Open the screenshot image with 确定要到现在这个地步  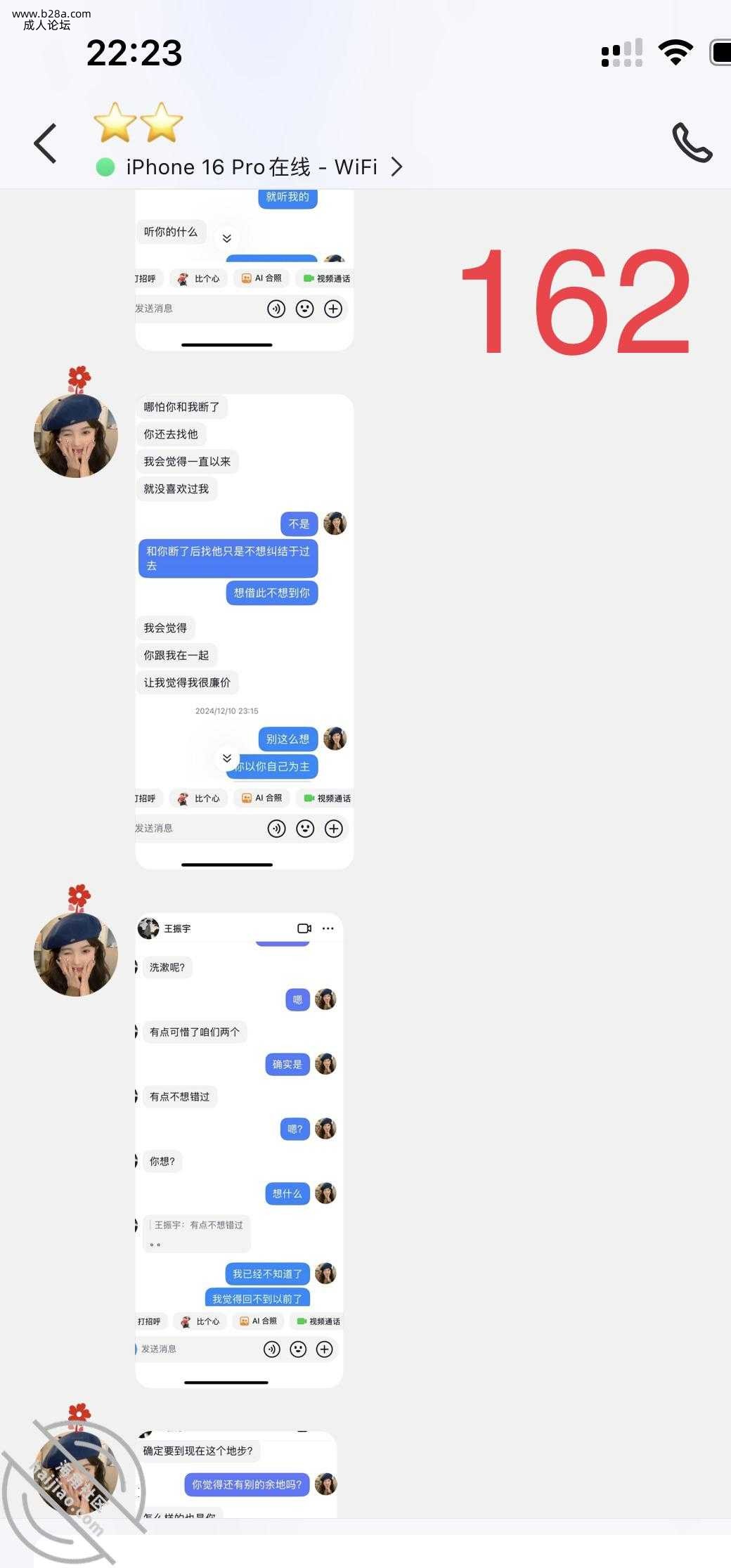pyautogui.click(x=235, y=1474)
